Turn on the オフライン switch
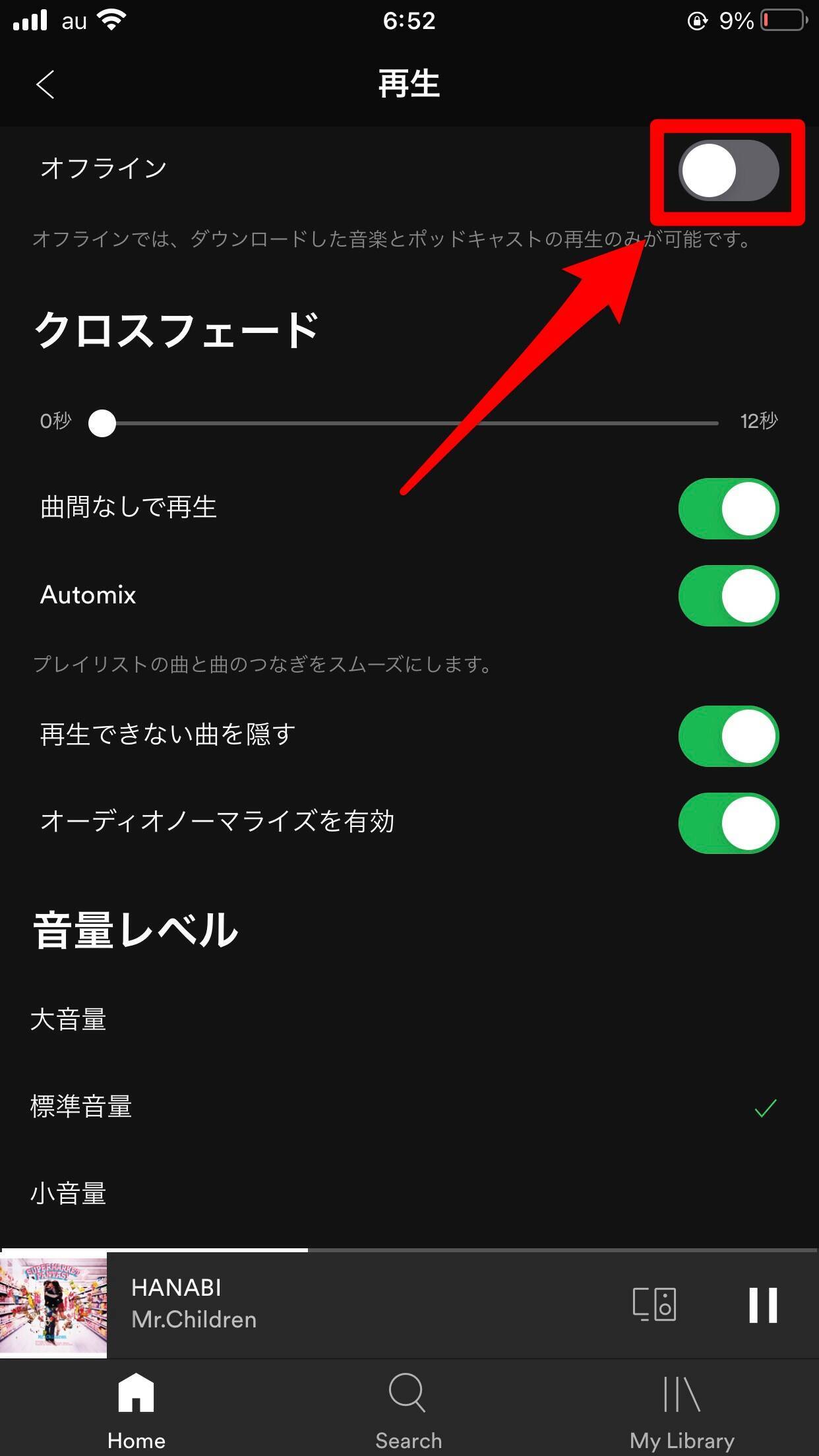Screen dimensions: 819x1456 pos(728,170)
